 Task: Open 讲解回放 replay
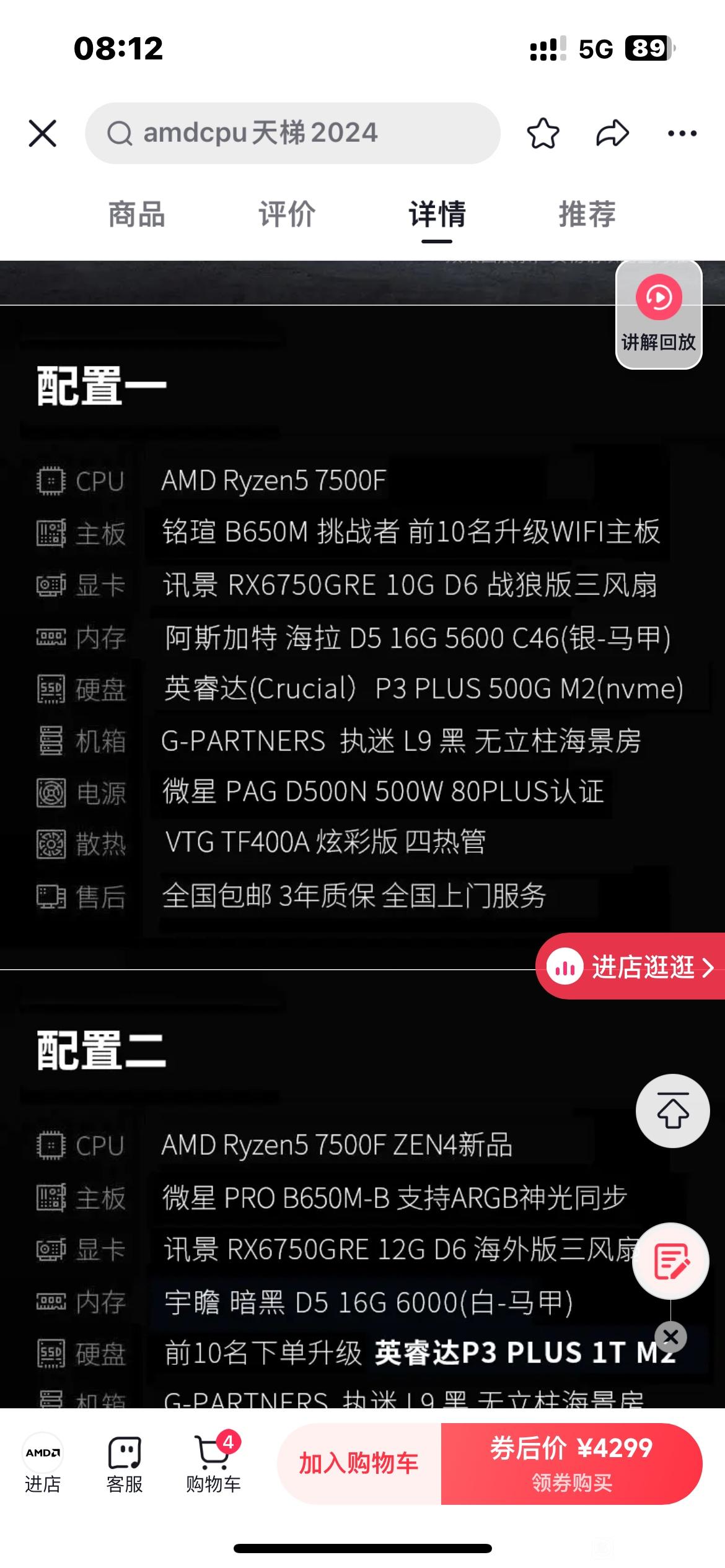point(659,315)
